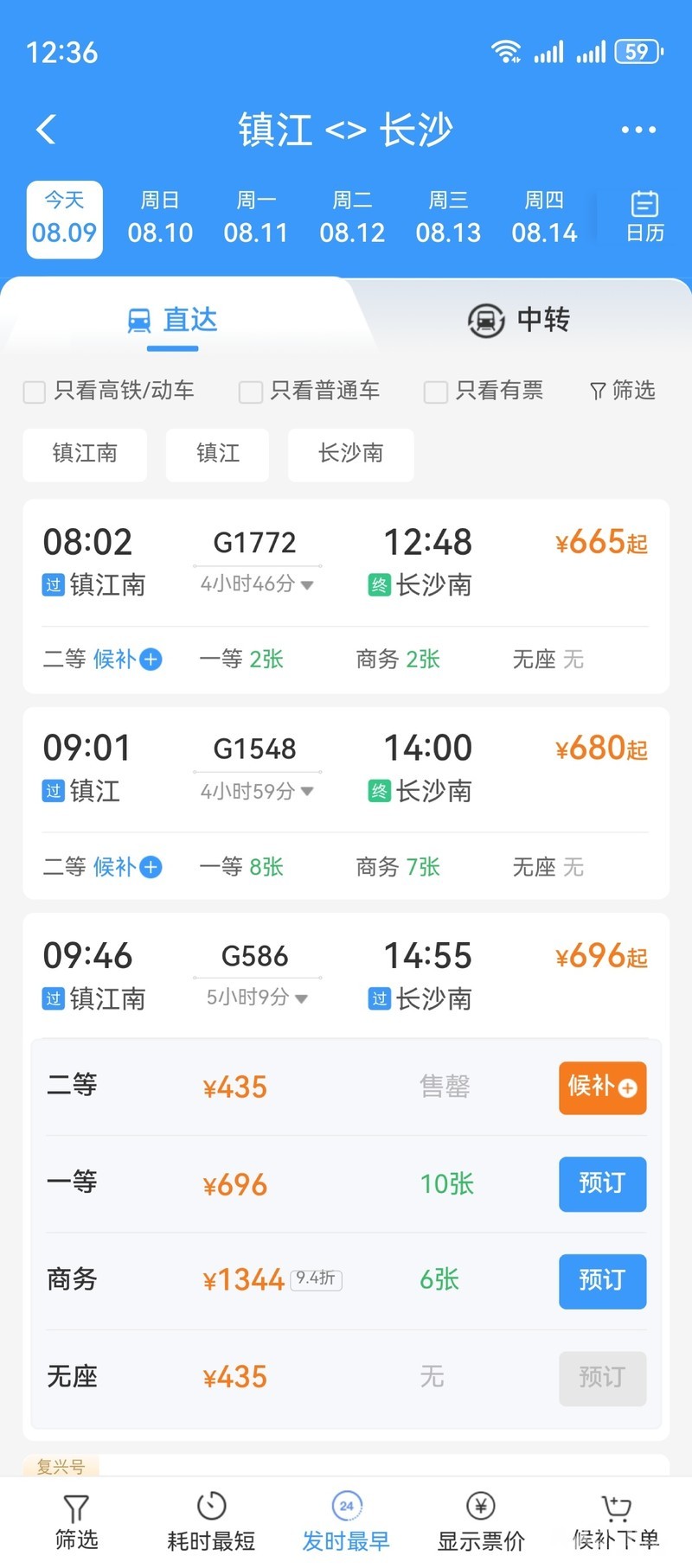Check 只看高铁/动车 filter
Image resolution: width=692 pixels, height=1568 pixels.
(35, 392)
